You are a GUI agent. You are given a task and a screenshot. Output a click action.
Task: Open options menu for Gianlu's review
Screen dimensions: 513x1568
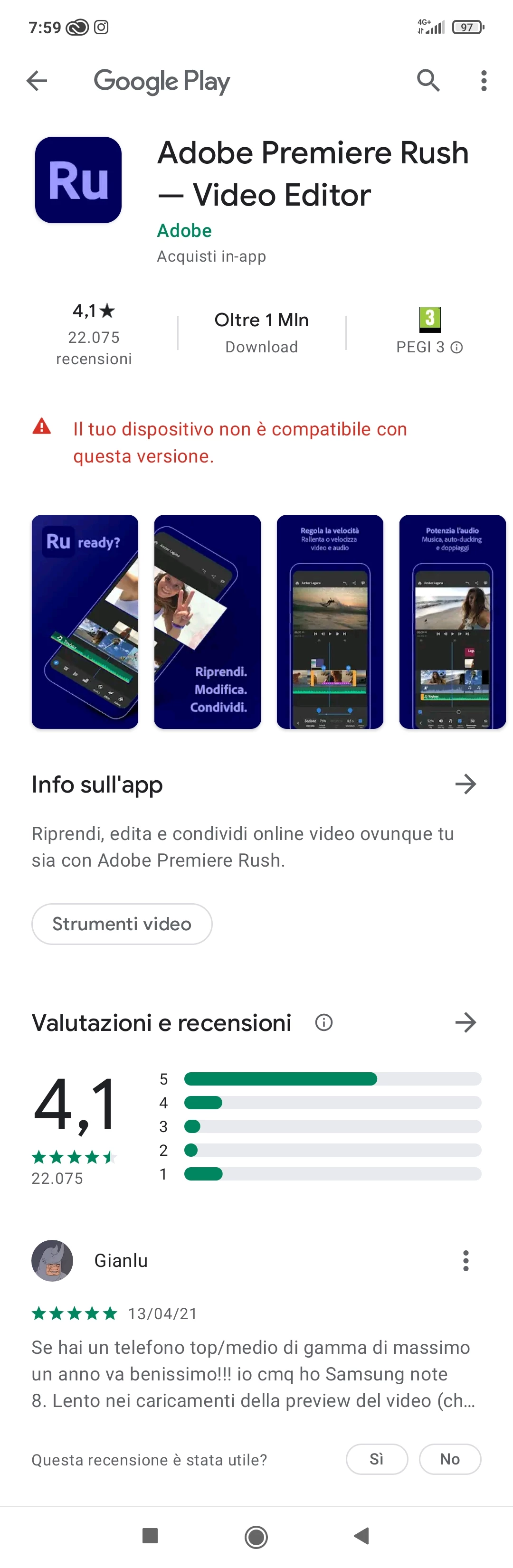465,1261
